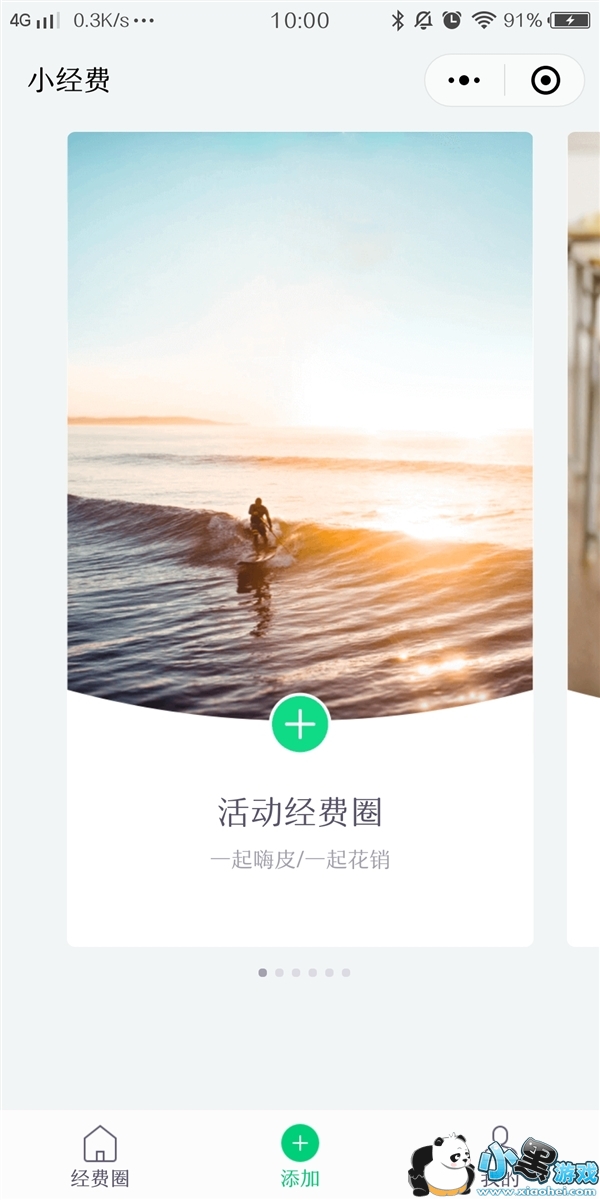The width and height of the screenshot is (600, 1200).
Task: Switch to the 经费圈 tab
Action: [100, 1156]
